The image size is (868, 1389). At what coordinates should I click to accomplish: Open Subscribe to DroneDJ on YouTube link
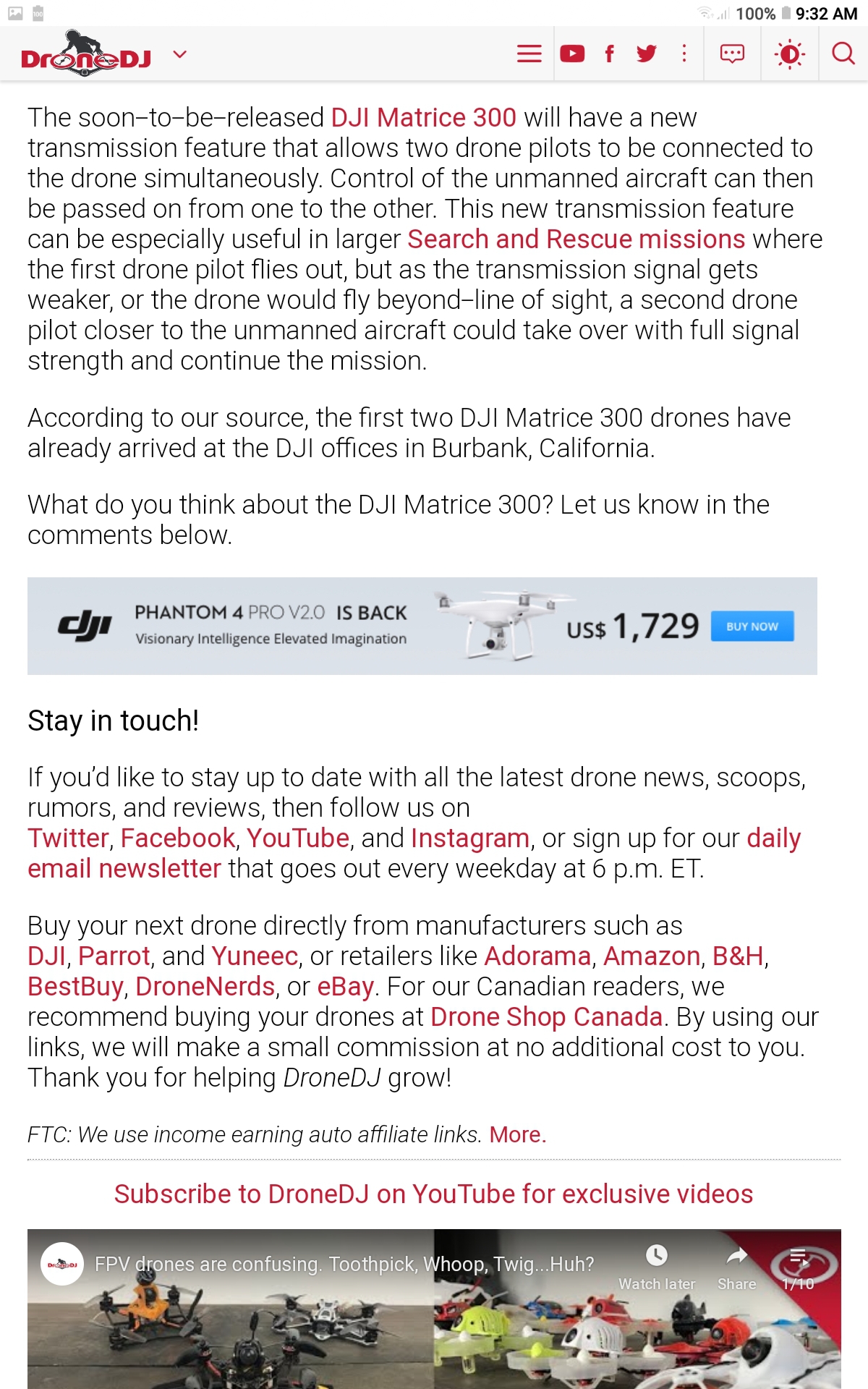coord(434,1194)
